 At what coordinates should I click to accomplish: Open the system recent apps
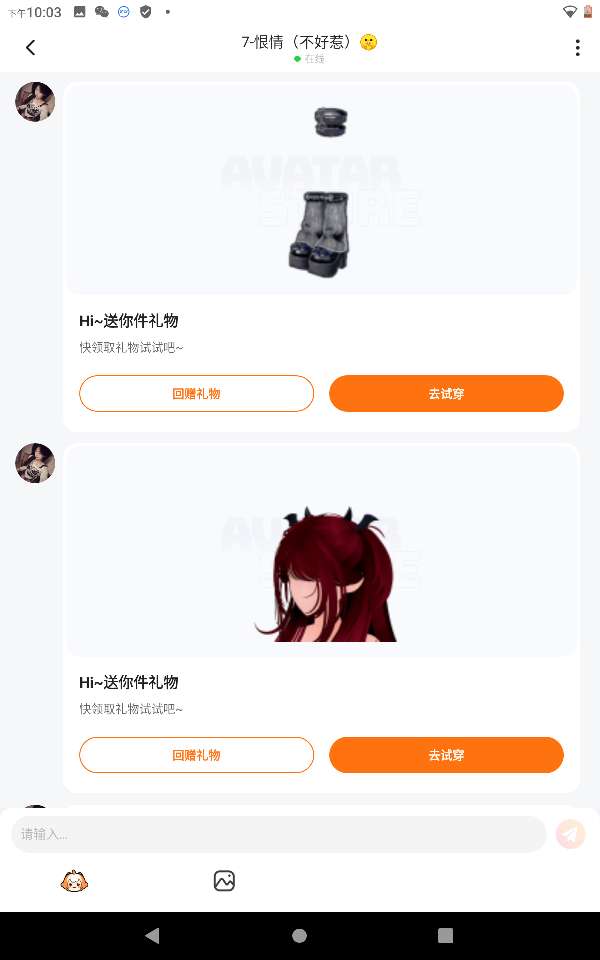445,936
